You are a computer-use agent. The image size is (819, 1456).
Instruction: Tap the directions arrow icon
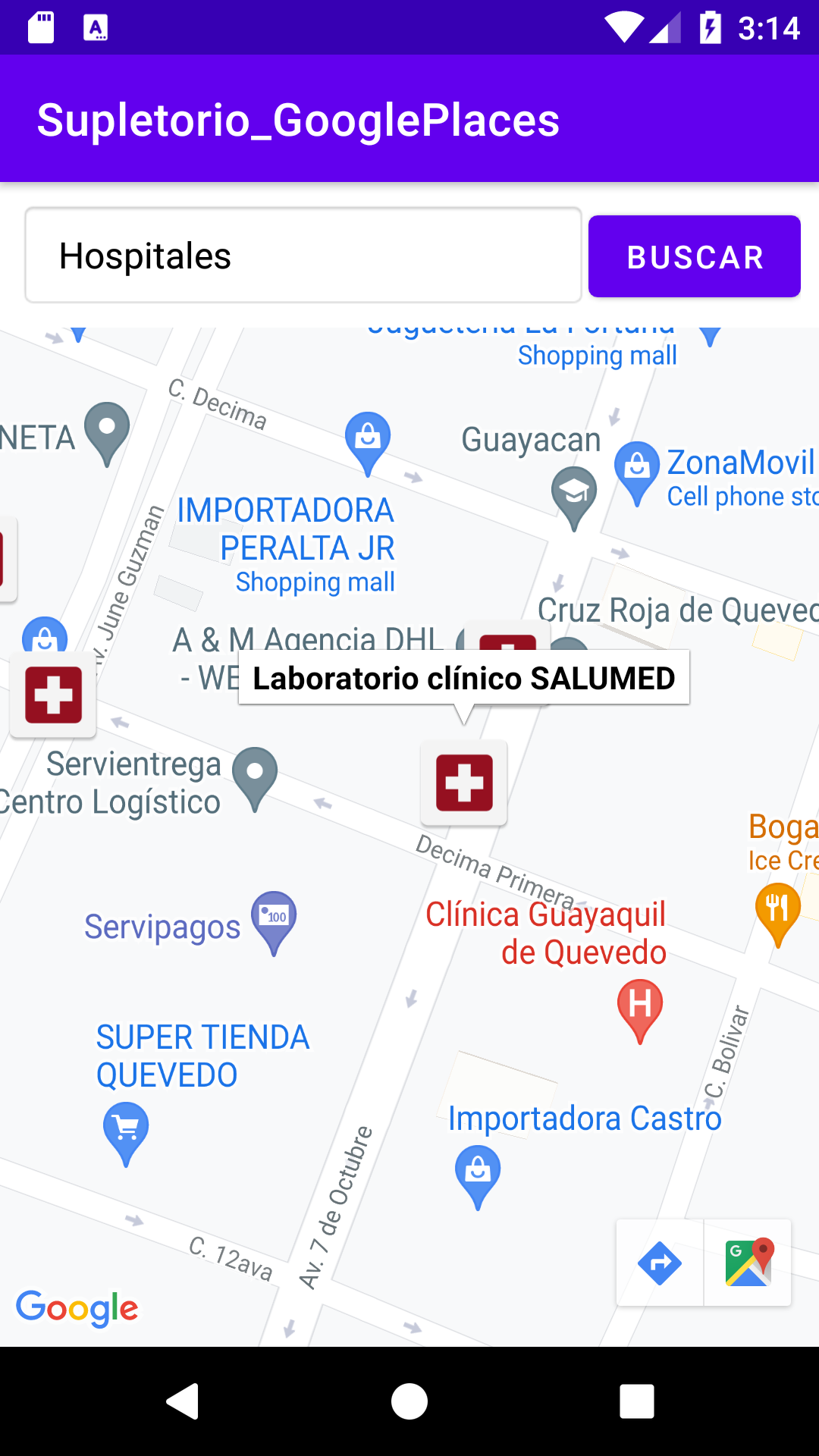[x=659, y=1264]
